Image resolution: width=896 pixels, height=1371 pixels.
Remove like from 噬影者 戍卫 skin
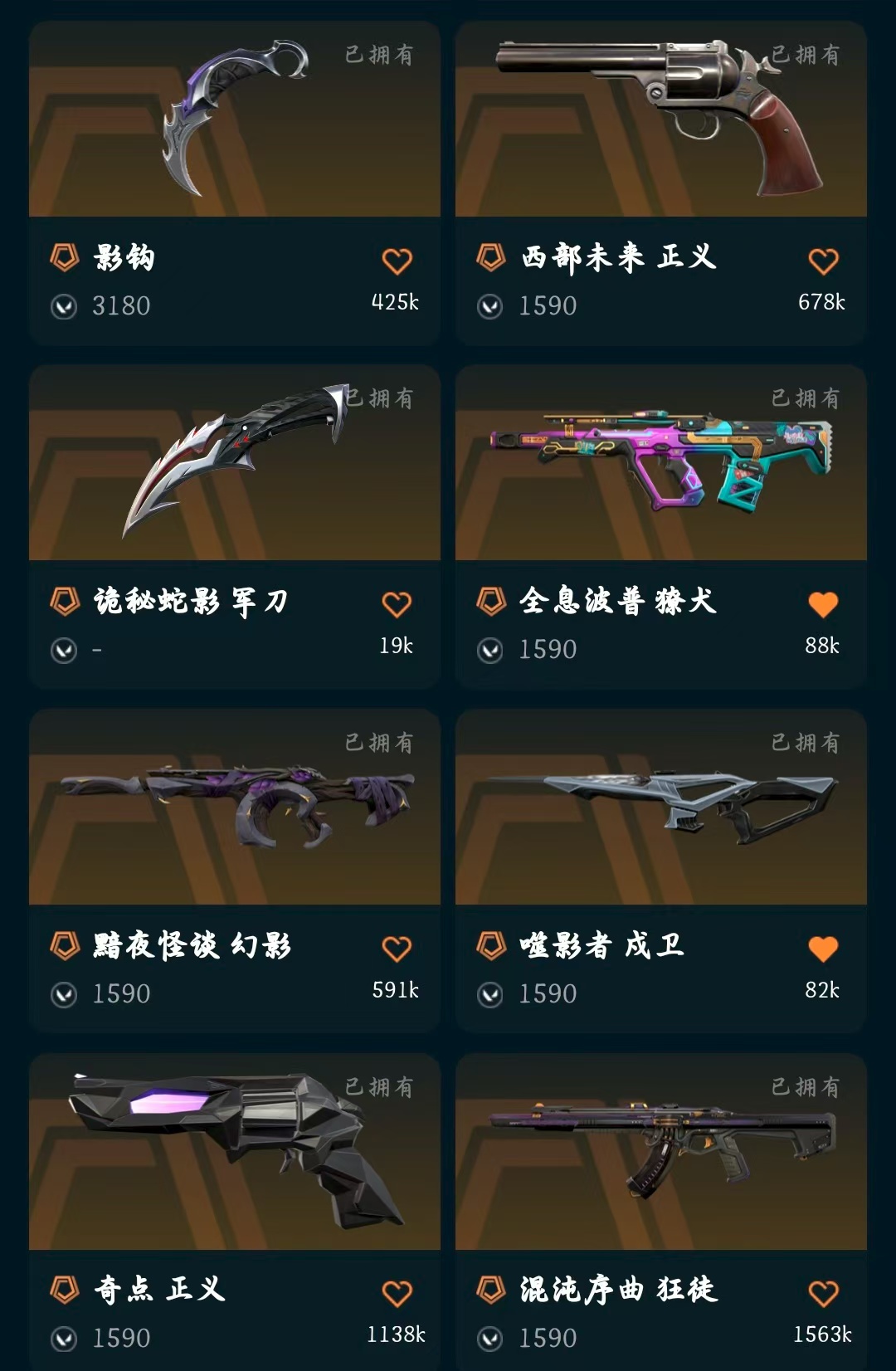click(x=823, y=949)
